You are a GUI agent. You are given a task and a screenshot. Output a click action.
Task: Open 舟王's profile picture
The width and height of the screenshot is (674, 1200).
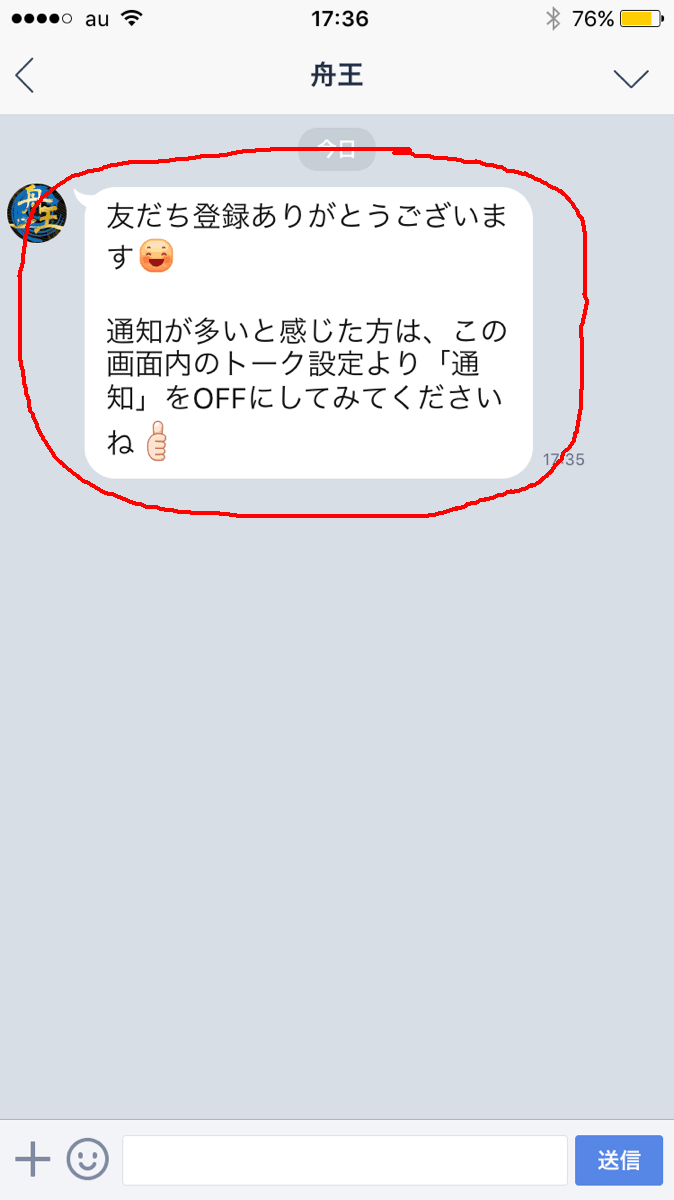[x=37, y=212]
